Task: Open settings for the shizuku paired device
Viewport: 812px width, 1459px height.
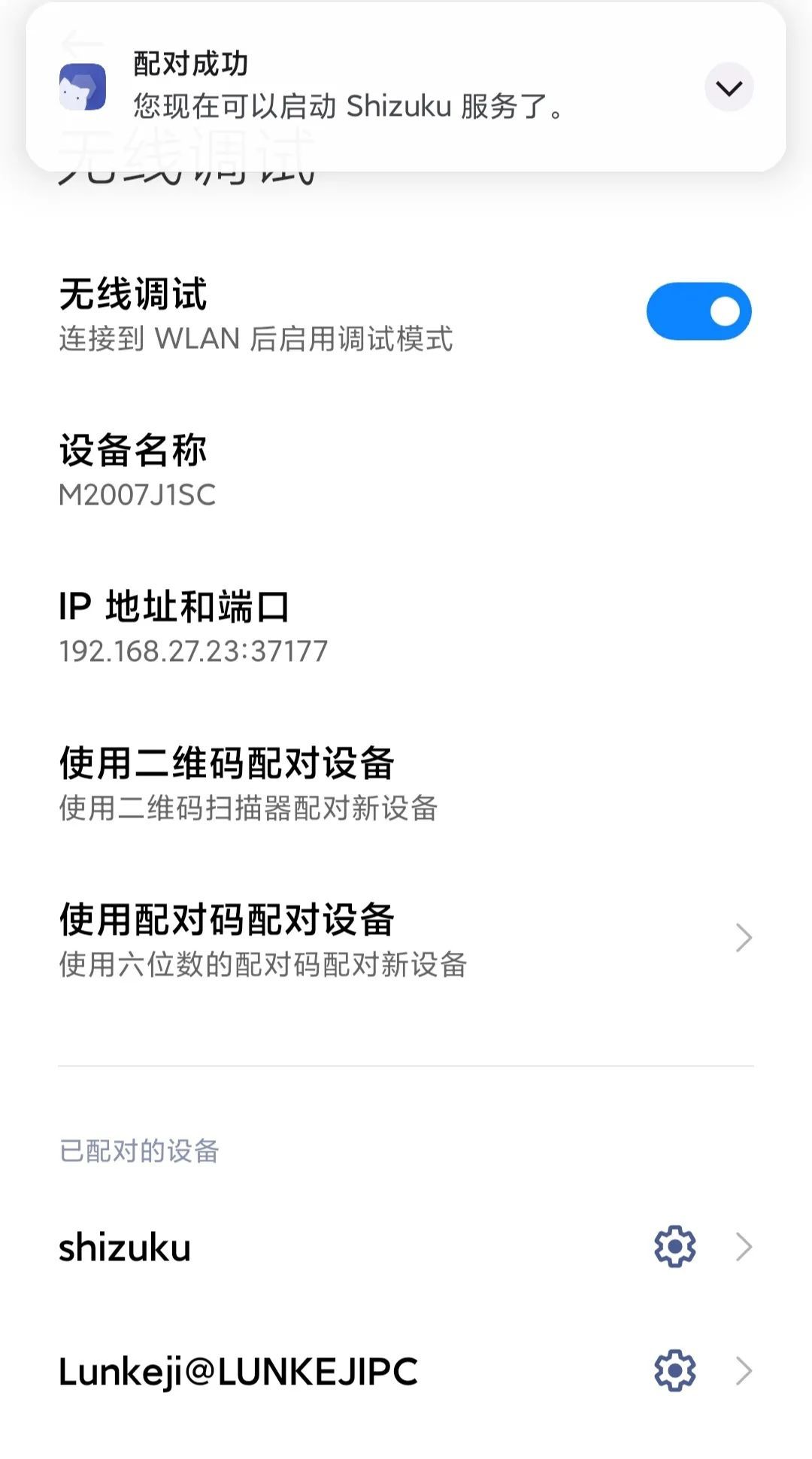Action: (x=673, y=1246)
